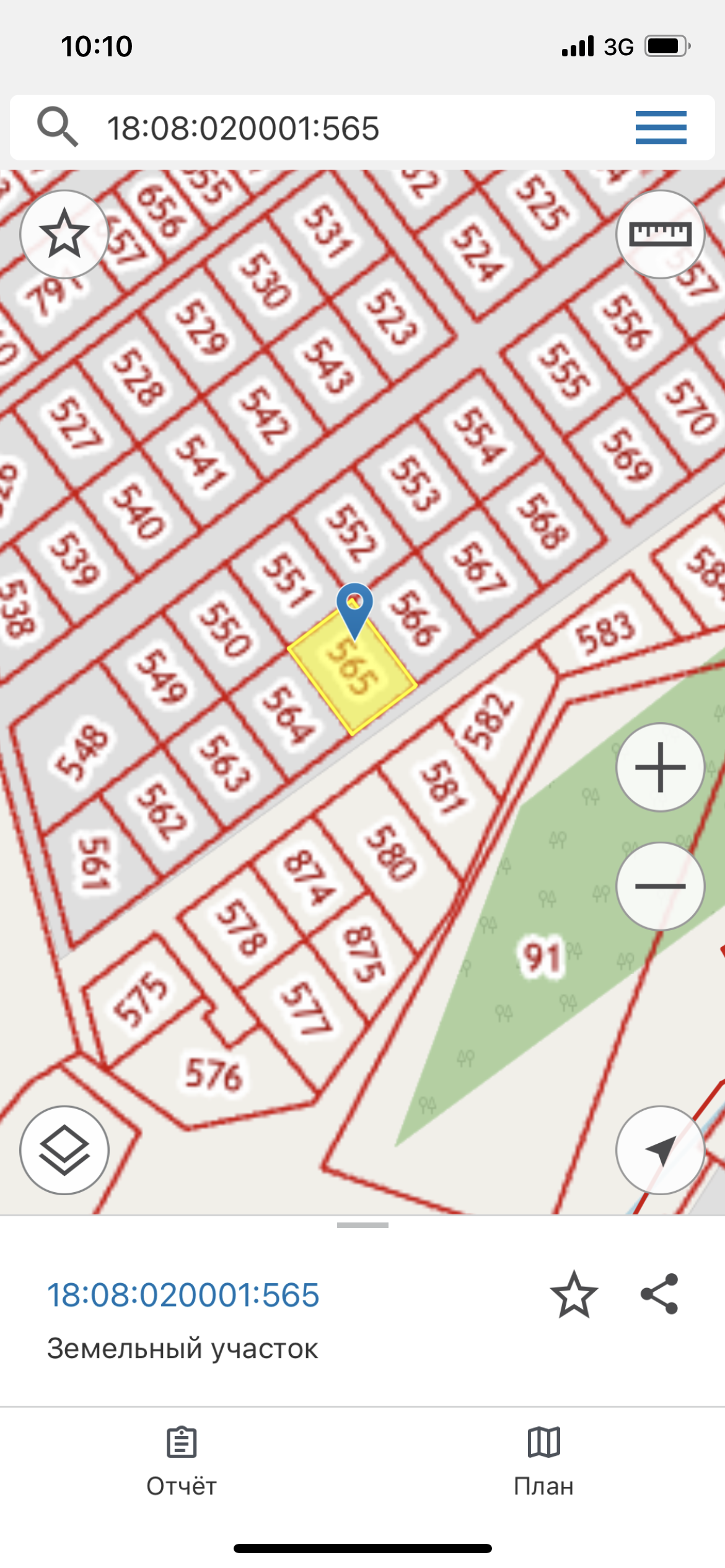Zoom out of the map
The image size is (725, 1568).
(660, 886)
